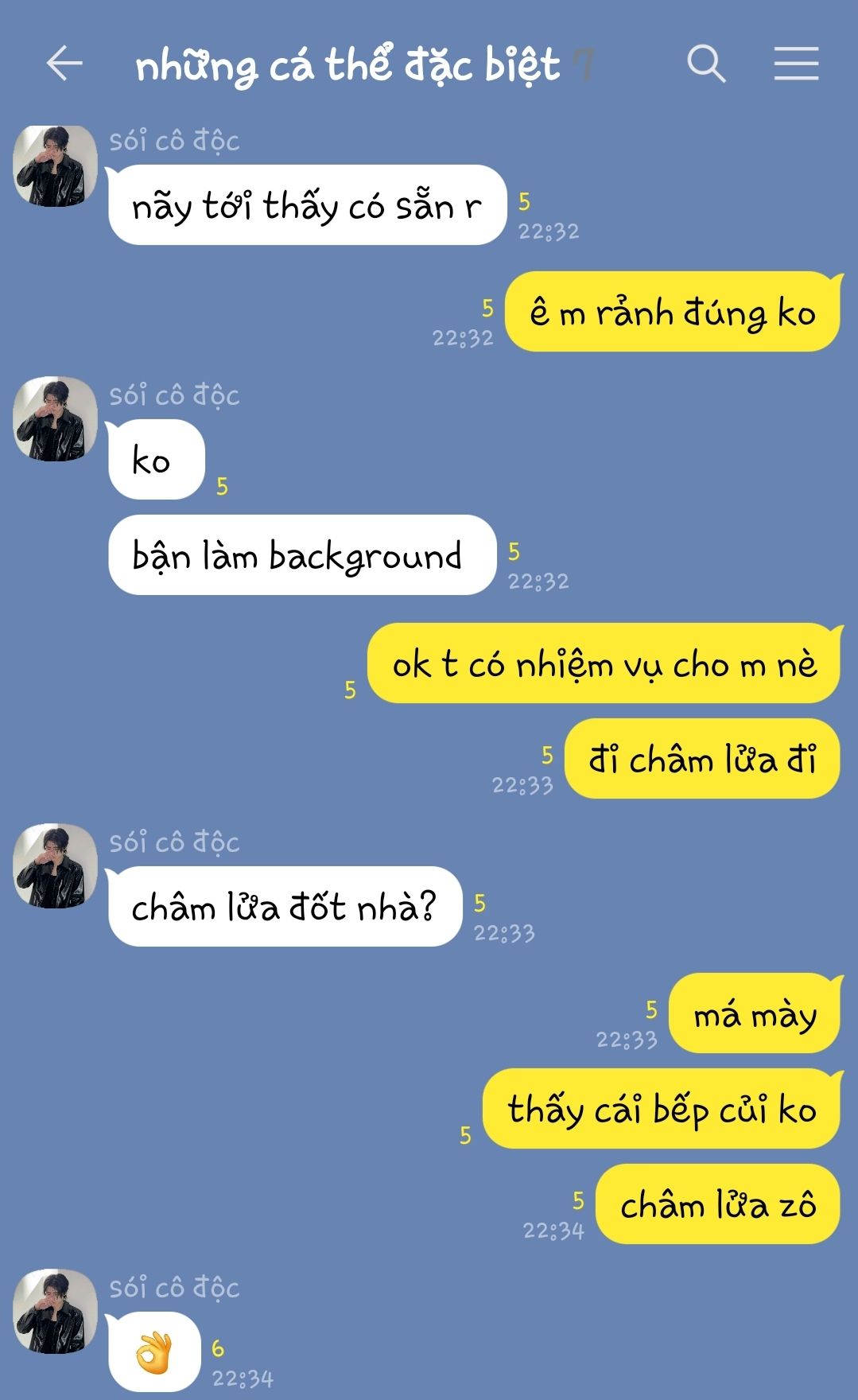Search messages in this chat

tap(706, 64)
